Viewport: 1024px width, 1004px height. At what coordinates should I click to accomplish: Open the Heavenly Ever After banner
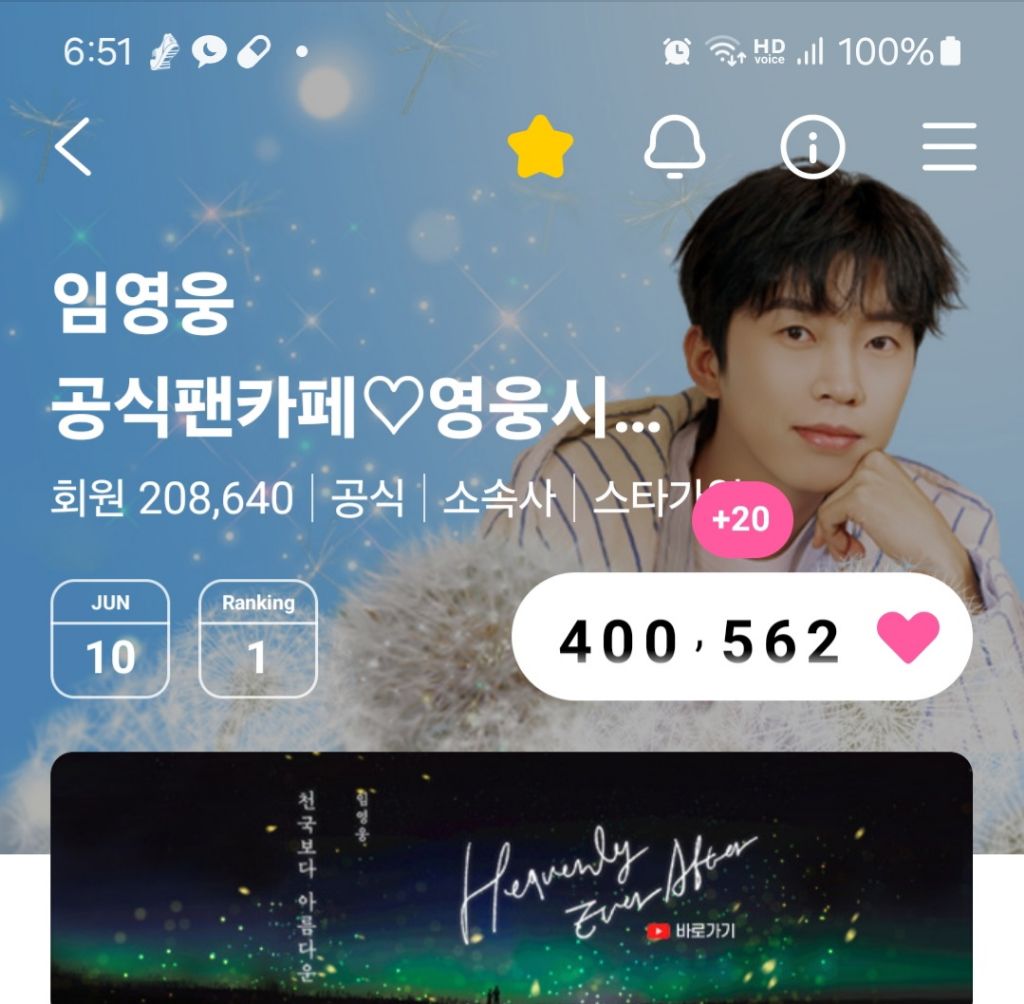pyautogui.click(x=511, y=878)
